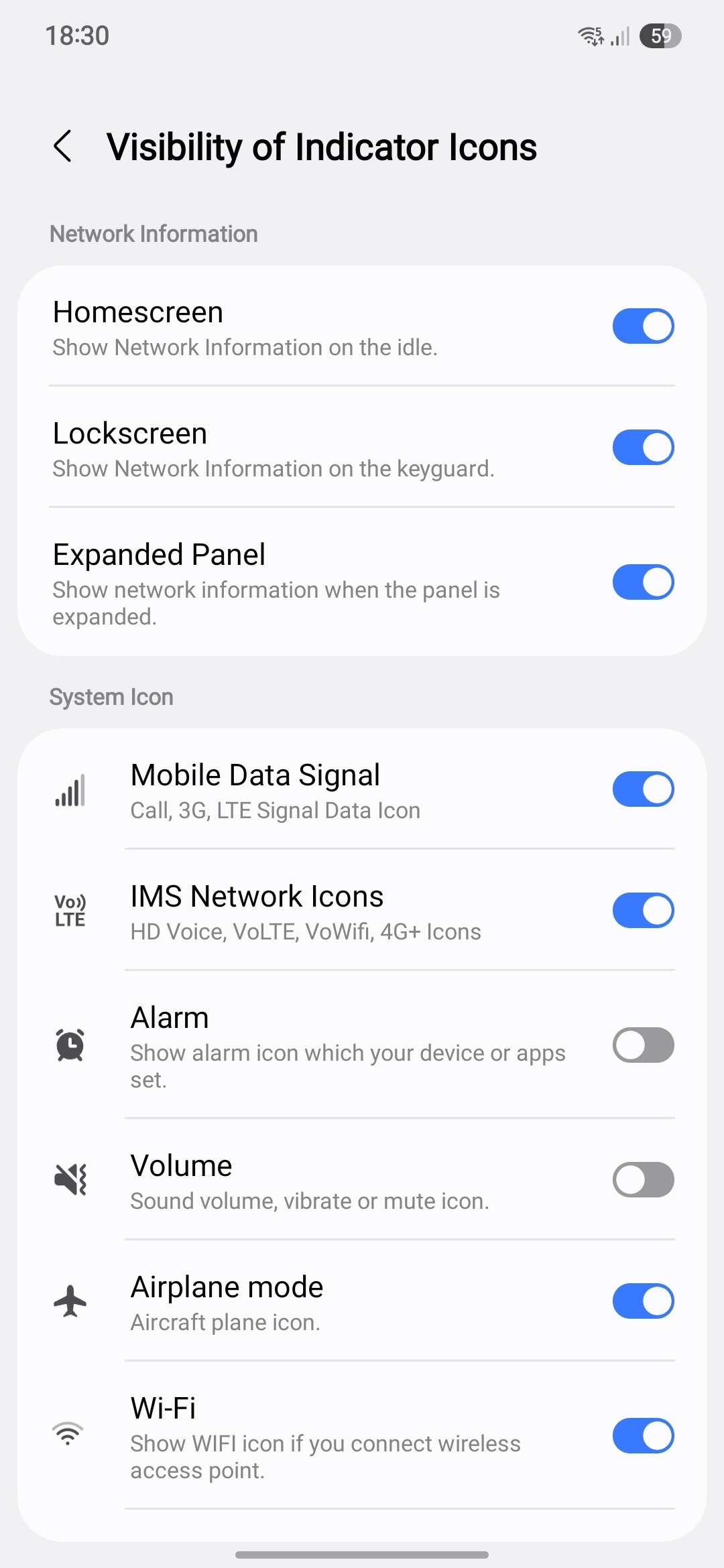Disable the Airplane mode icon toggle

pos(643,1301)
